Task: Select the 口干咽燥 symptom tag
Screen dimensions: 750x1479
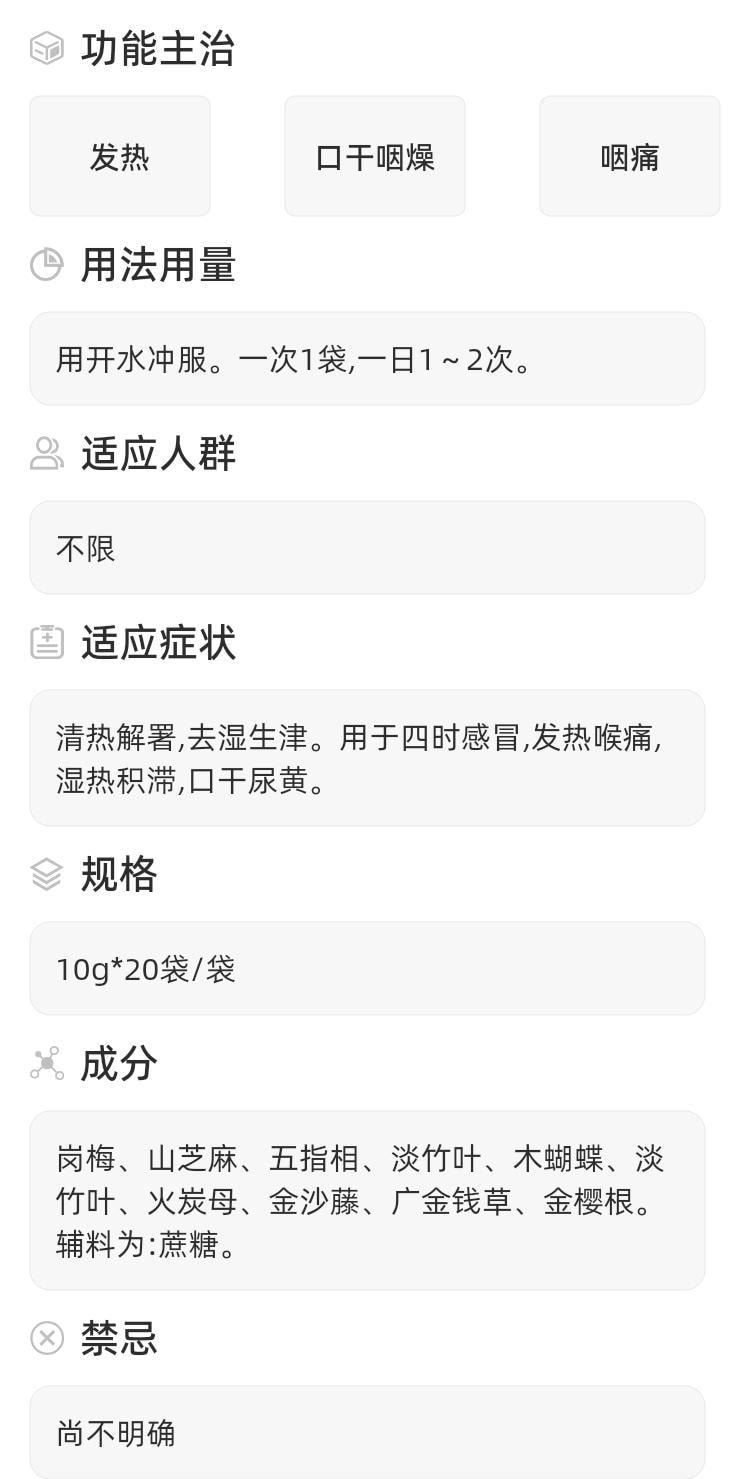Action: click(x=374, y=156)
